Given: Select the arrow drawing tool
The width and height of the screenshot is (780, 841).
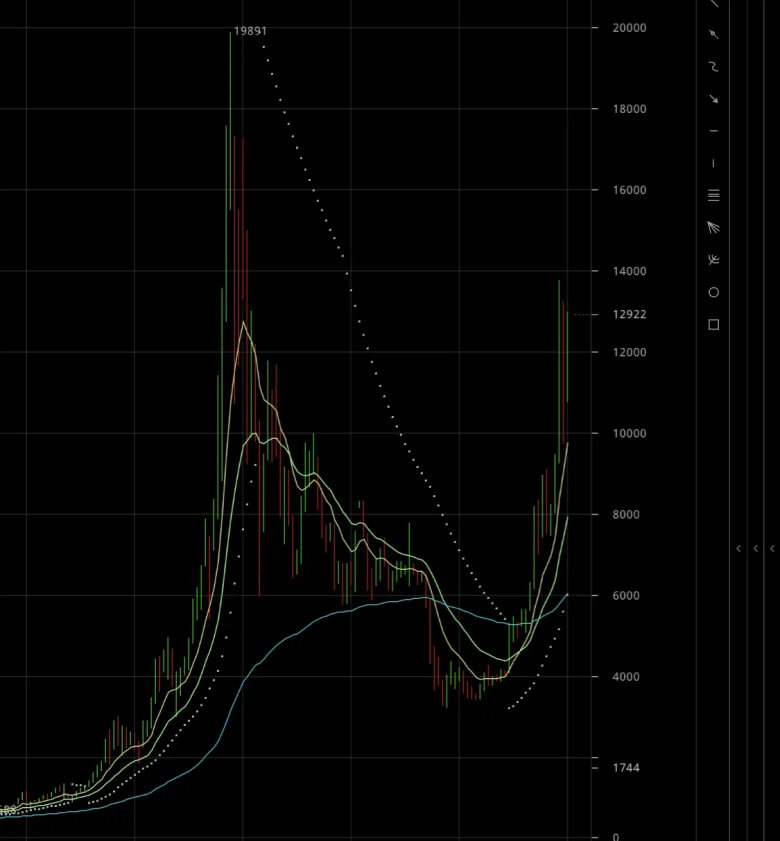Looking at the screenshot, I should pos(714,99).
